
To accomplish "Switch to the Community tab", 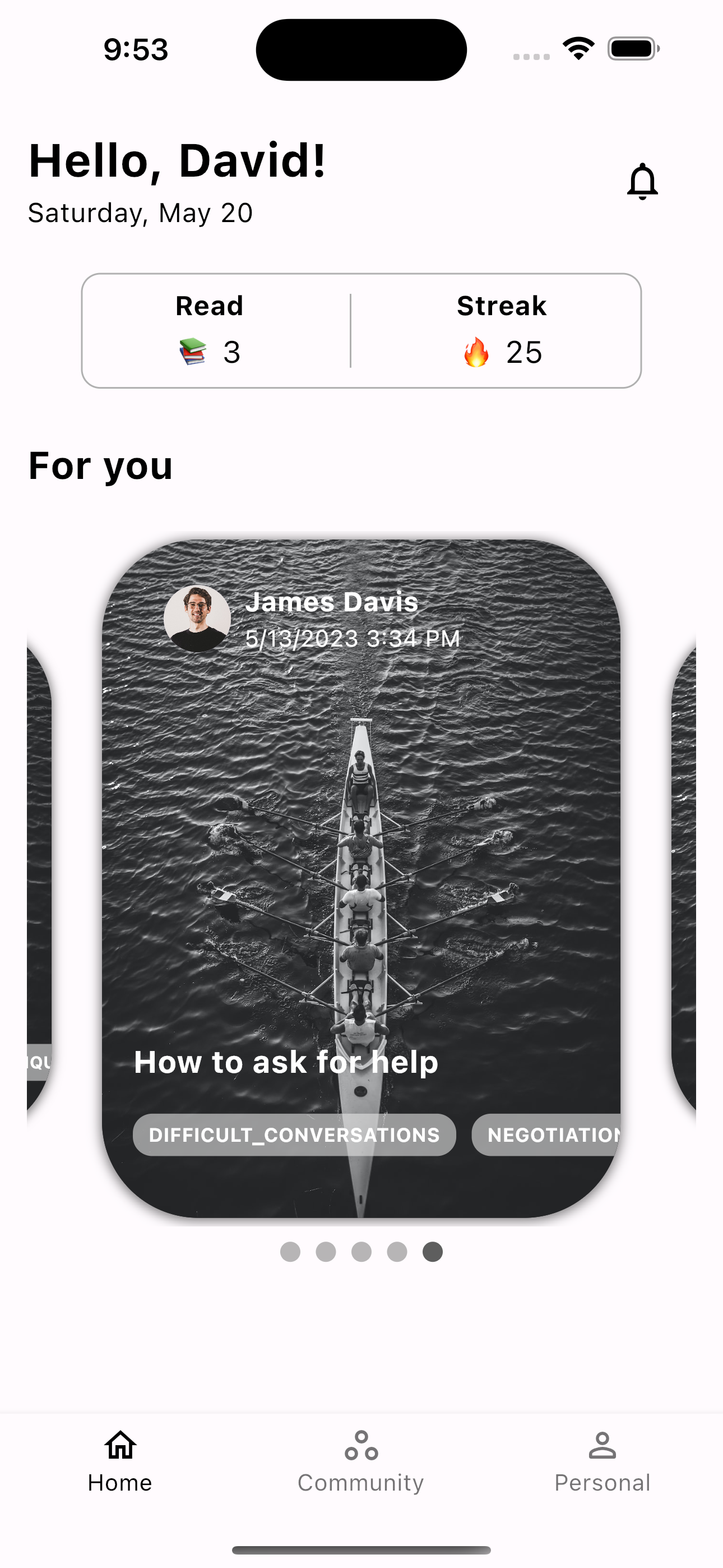I will pyautogui.click(x=361, y=1462).
